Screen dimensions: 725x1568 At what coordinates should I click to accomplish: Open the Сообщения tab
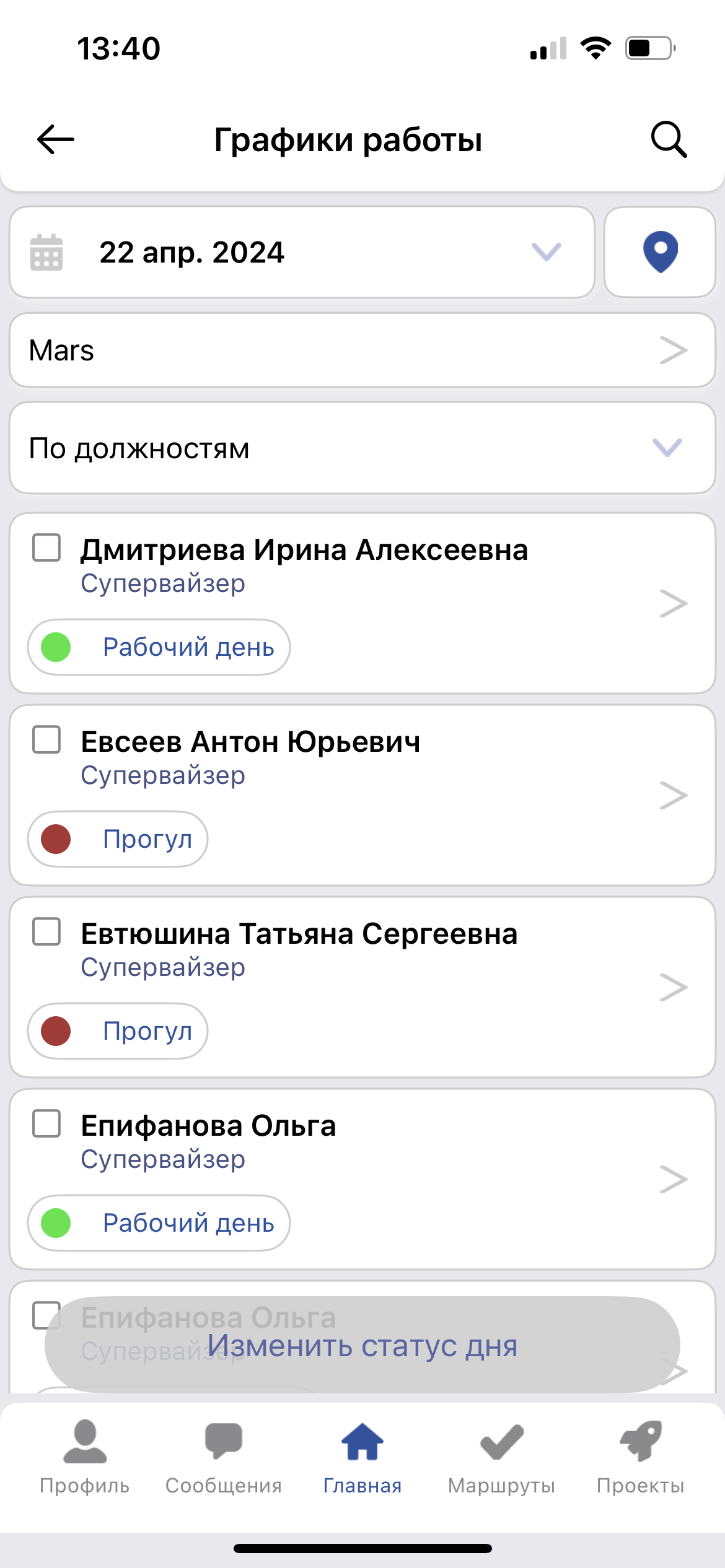tap(224, 1457)
